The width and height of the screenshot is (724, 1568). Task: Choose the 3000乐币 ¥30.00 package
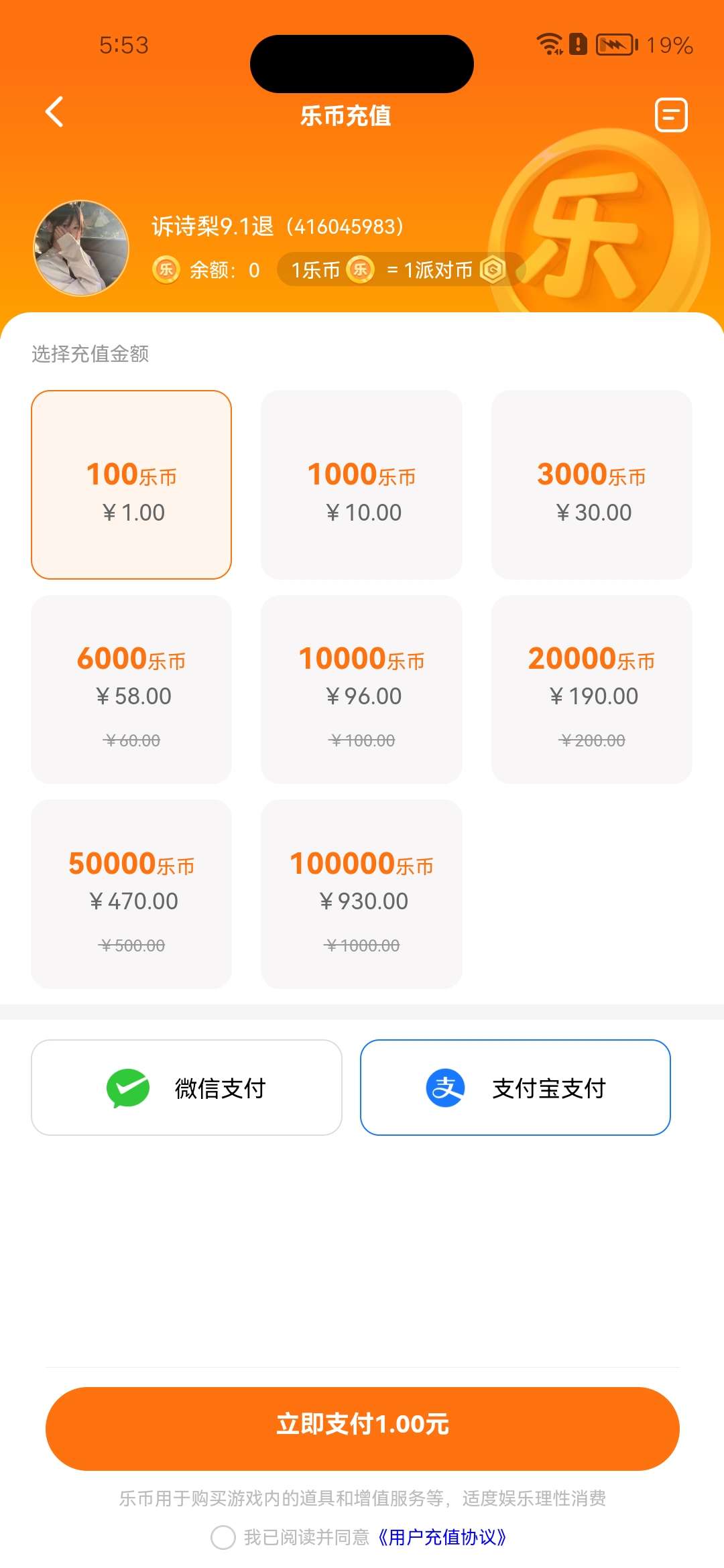click(x=592, y=484)
